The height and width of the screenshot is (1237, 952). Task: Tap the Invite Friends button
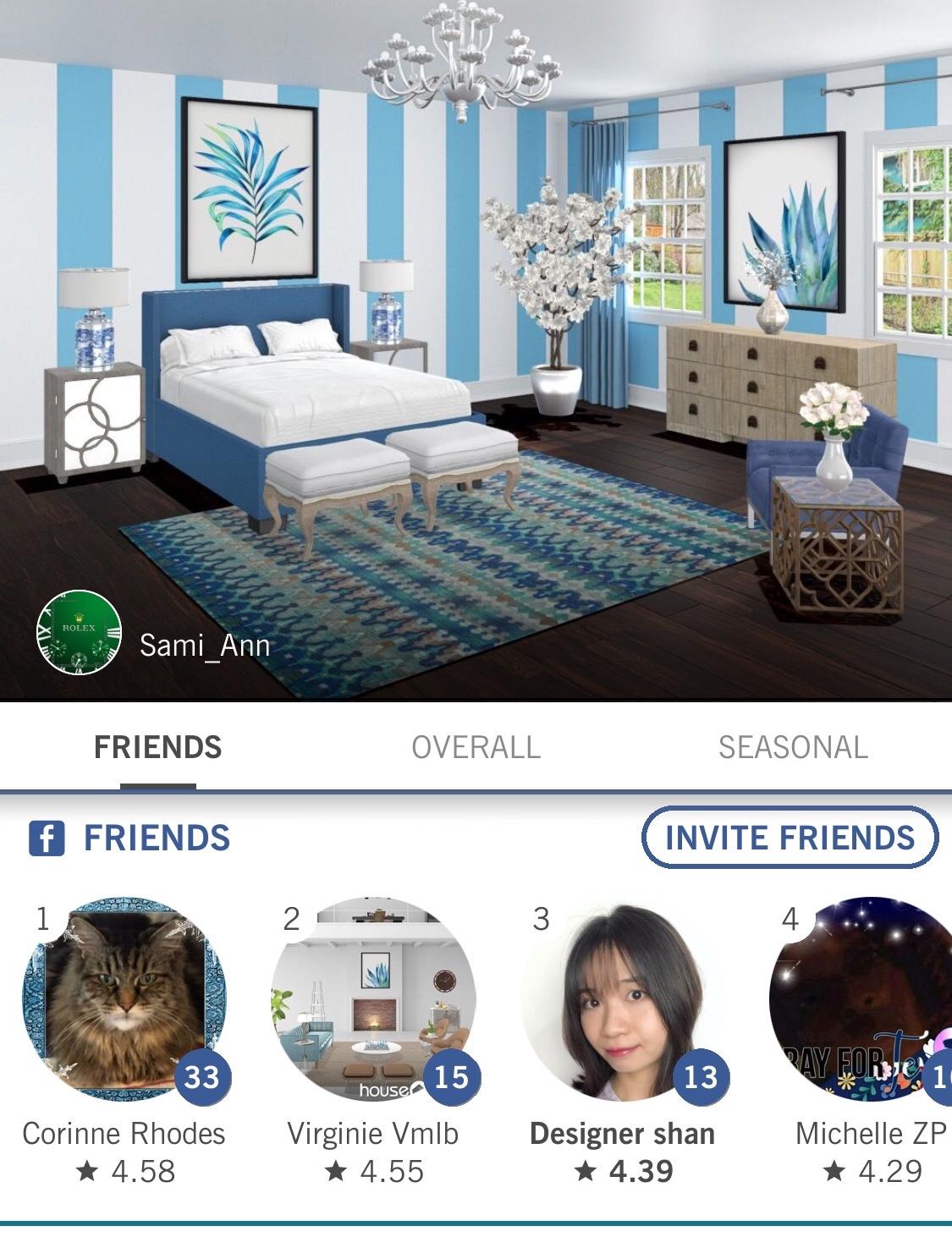[x=790, y=838]
